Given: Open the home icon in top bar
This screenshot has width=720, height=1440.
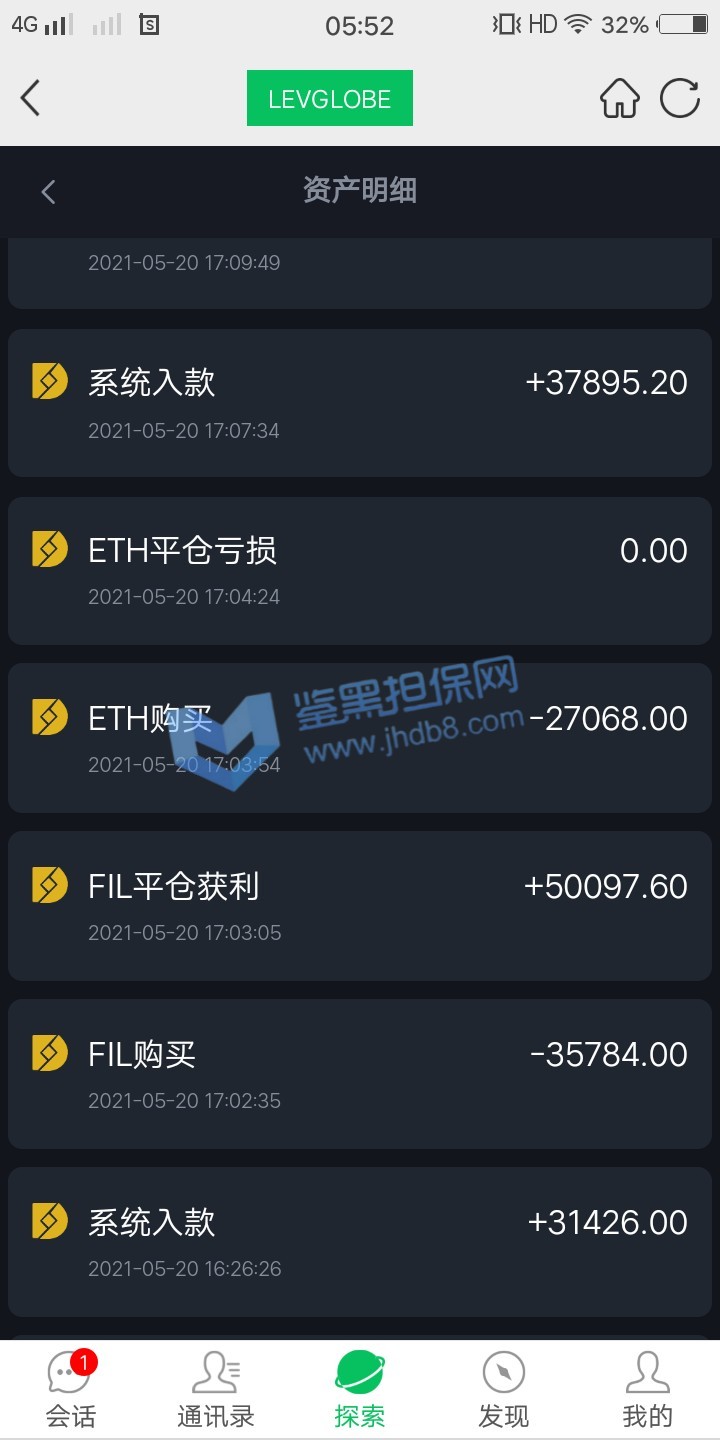Looking at the screenshot, I should 619,98.
